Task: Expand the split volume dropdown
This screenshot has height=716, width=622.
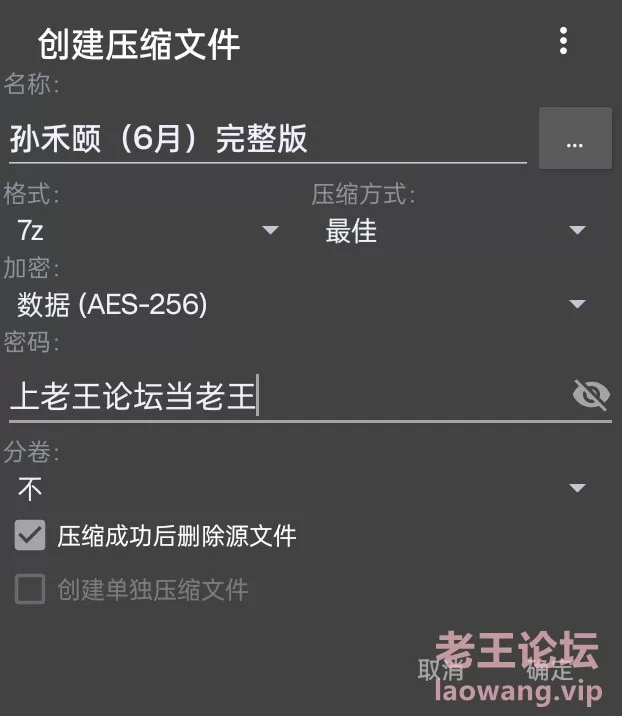Action: [x=300, y=489]
